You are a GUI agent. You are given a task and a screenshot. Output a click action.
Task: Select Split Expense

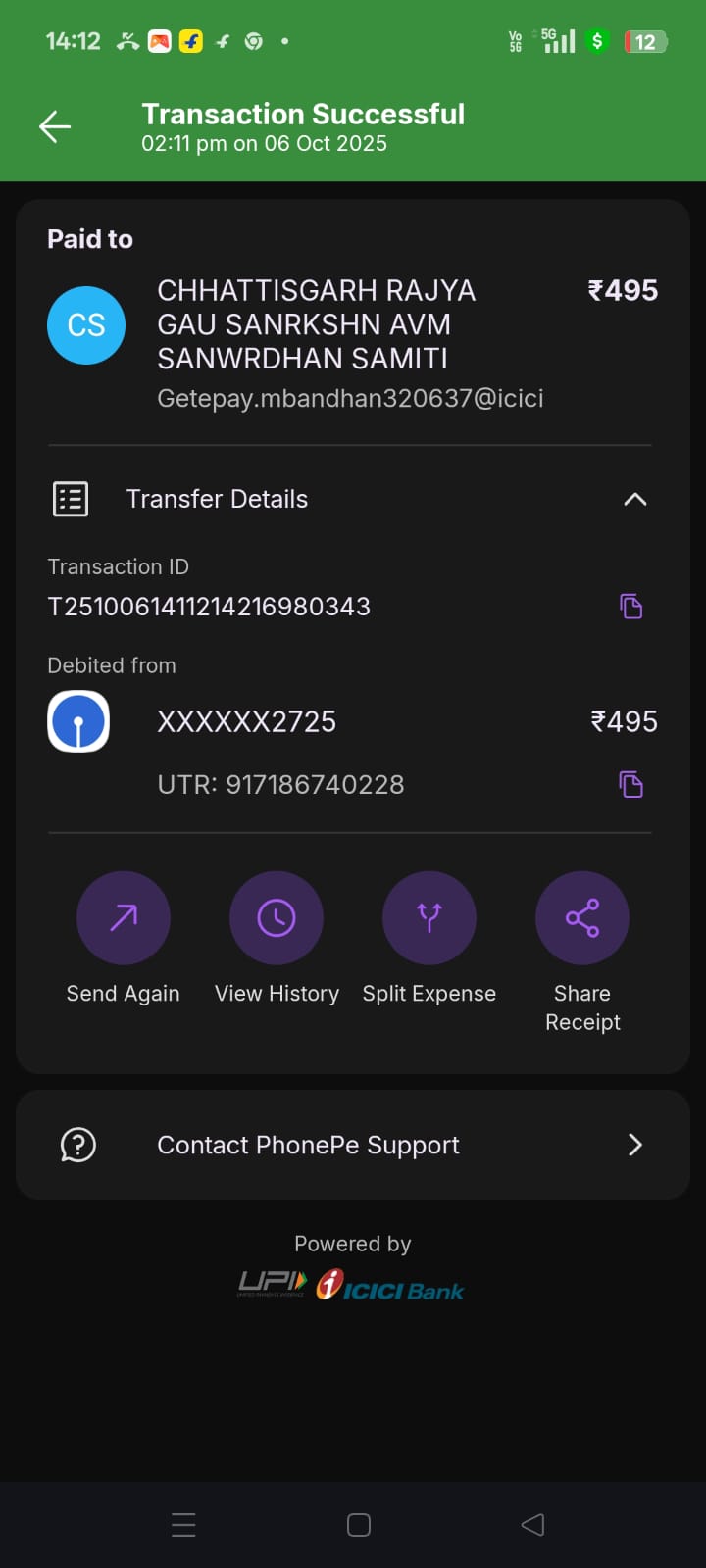pyautogui.click(x=429, y=918)
